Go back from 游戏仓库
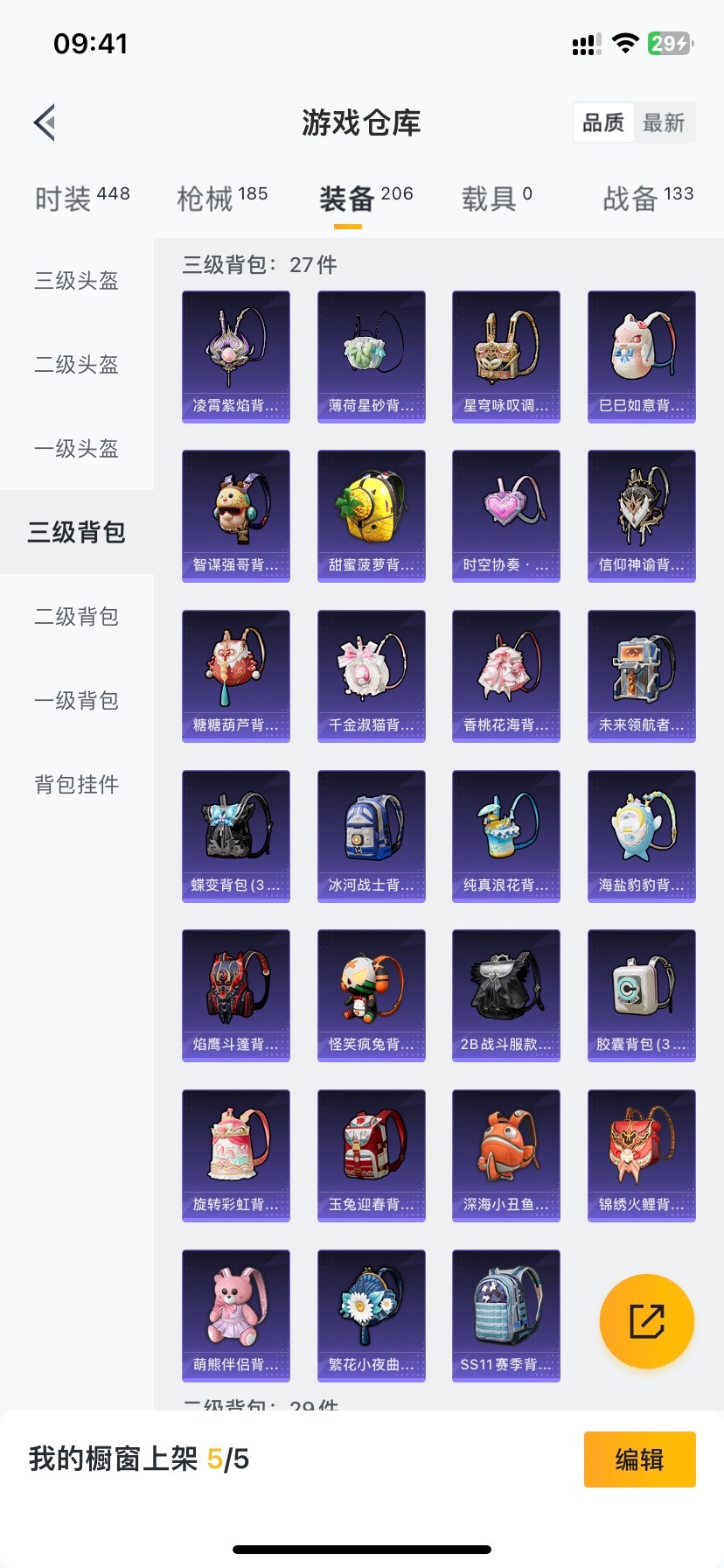 click(x=45, y=122)
